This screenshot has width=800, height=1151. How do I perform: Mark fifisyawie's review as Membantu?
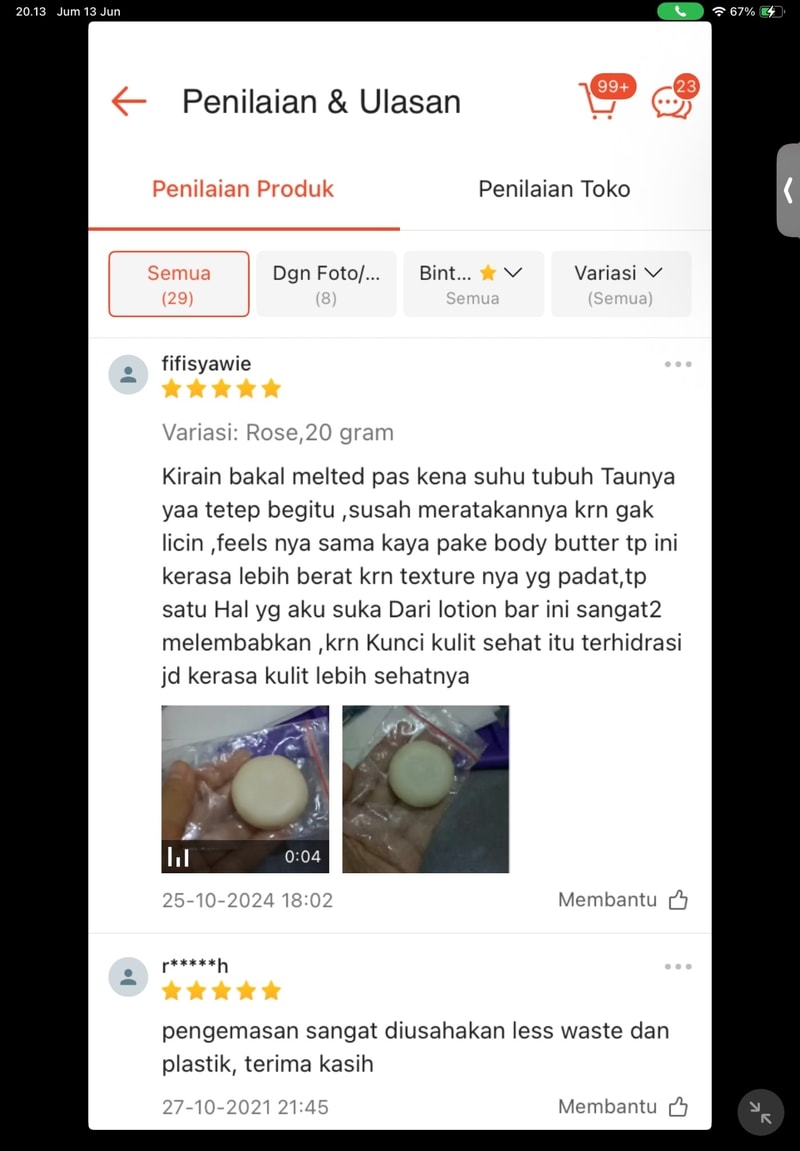[x=623, y=900]
